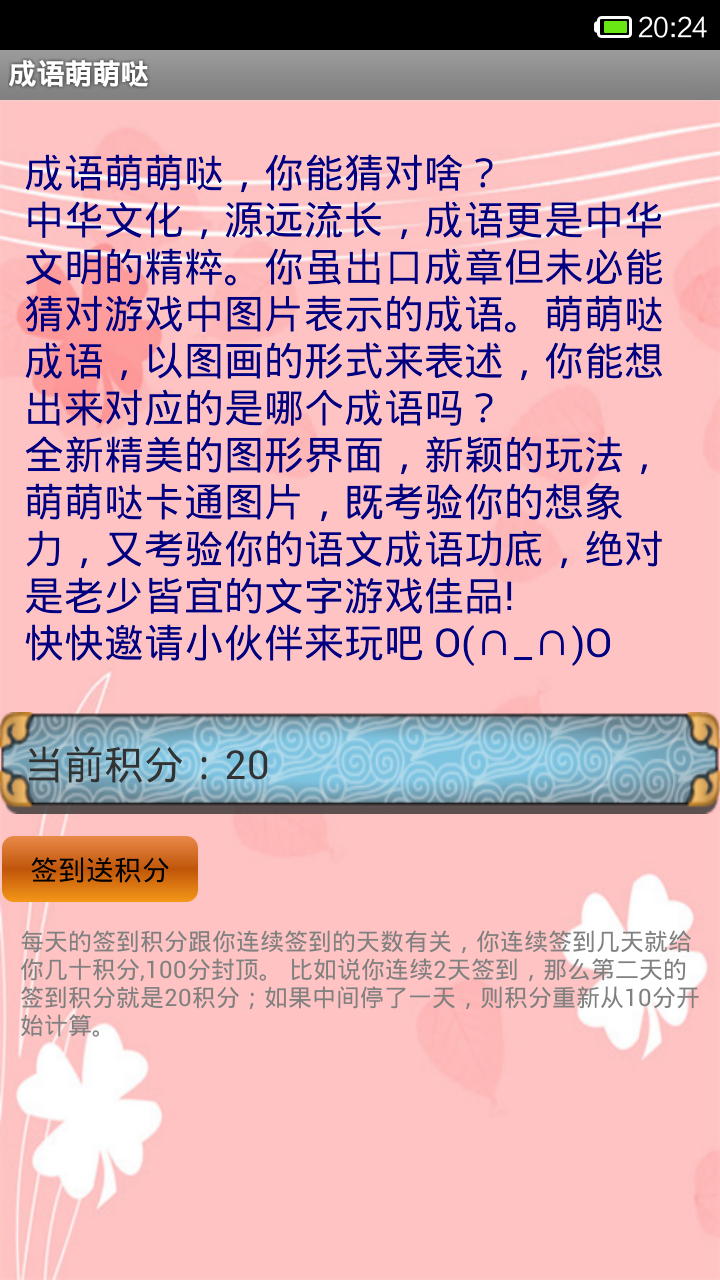This screenshot has height=1280, width=720.
Task: Tap the 签到送积分 button
Action: click(100, 869)
